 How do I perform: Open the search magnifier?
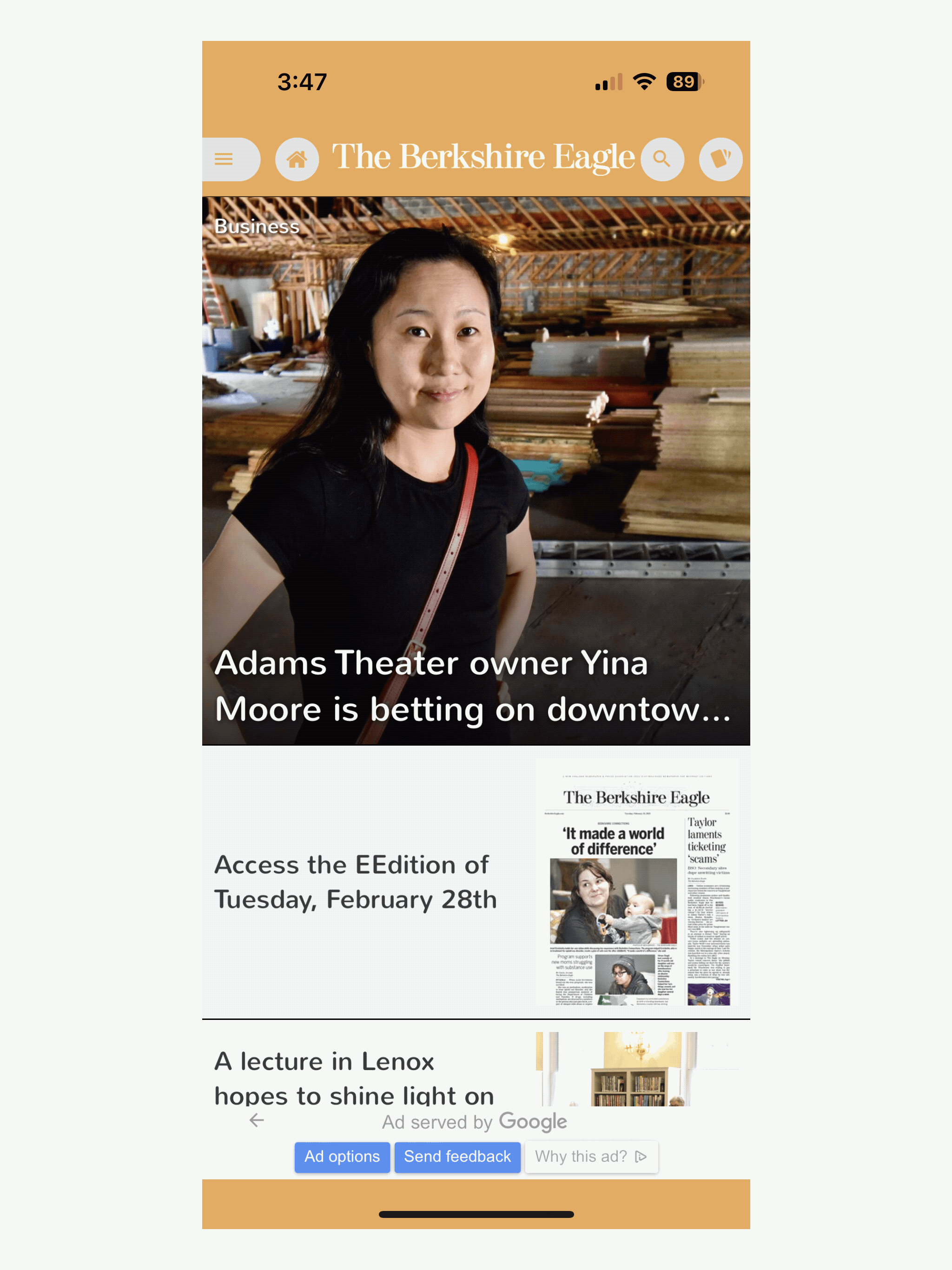662,159
